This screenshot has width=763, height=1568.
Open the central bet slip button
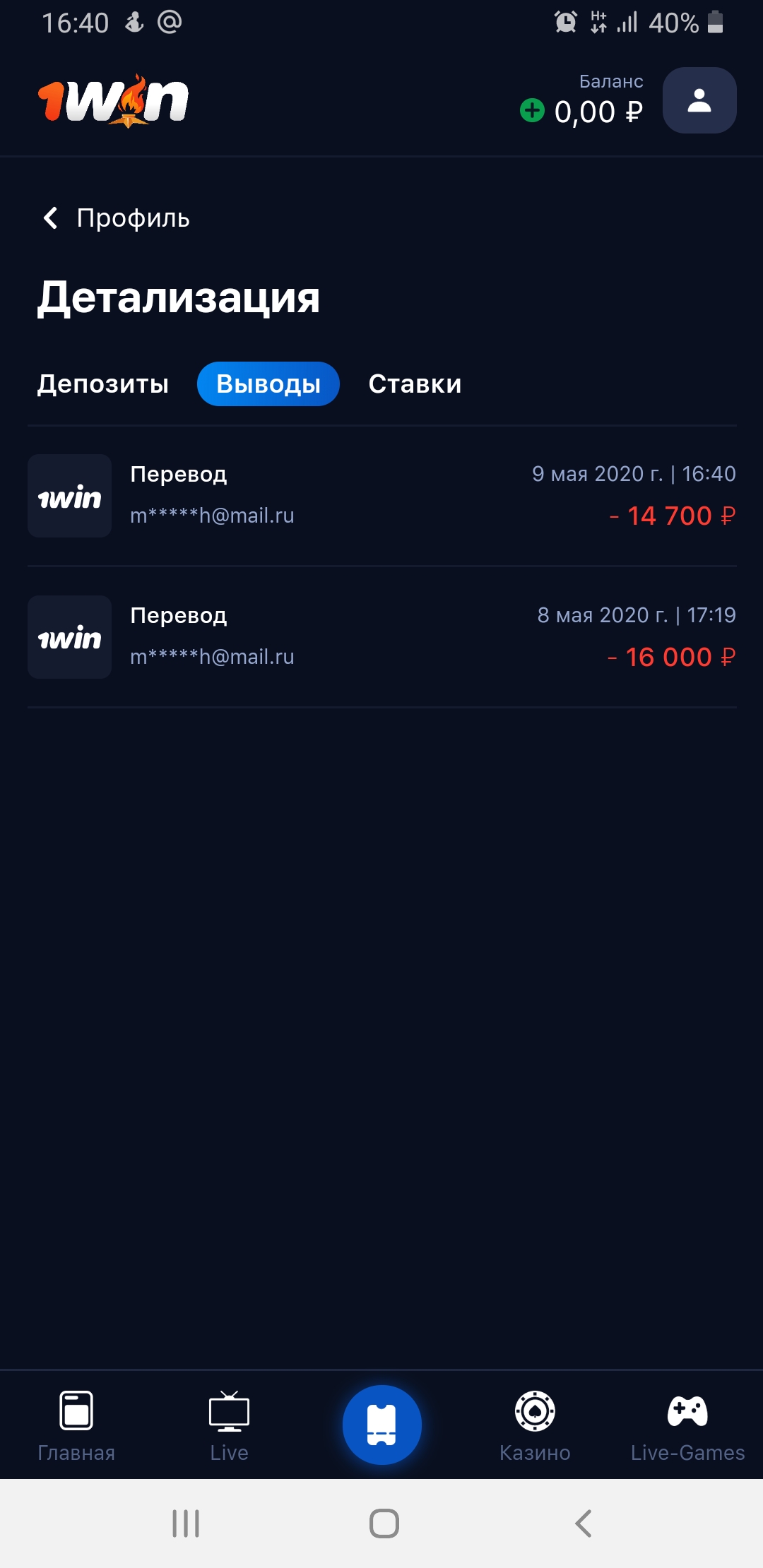click(x=382, y=1425)
